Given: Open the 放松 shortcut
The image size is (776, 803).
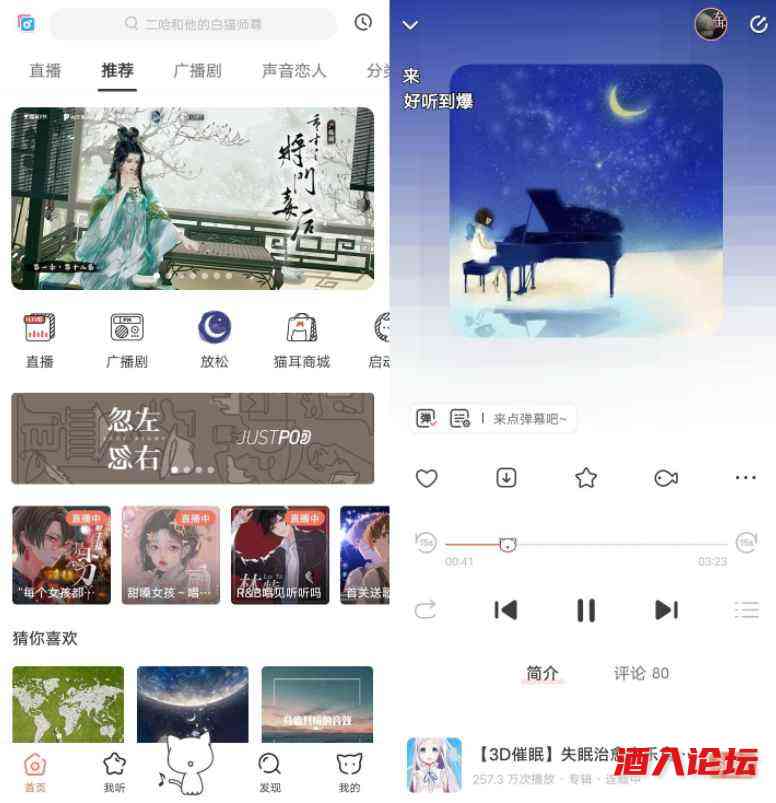Looking at the screenshot, I should 214,338.
